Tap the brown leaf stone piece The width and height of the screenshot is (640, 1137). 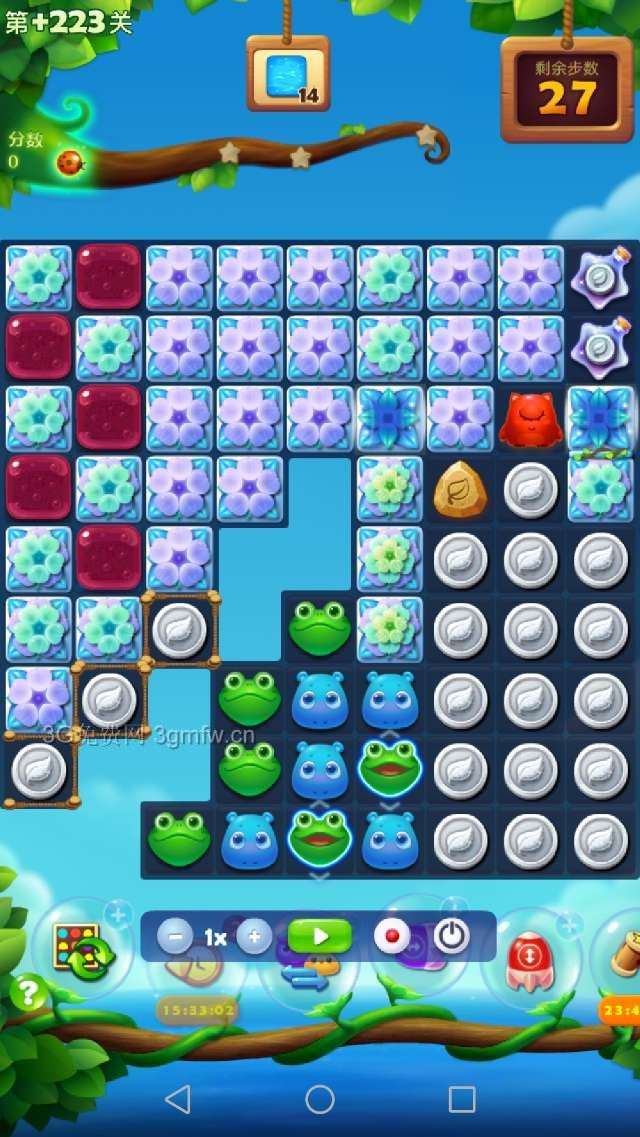coord(460,489)
